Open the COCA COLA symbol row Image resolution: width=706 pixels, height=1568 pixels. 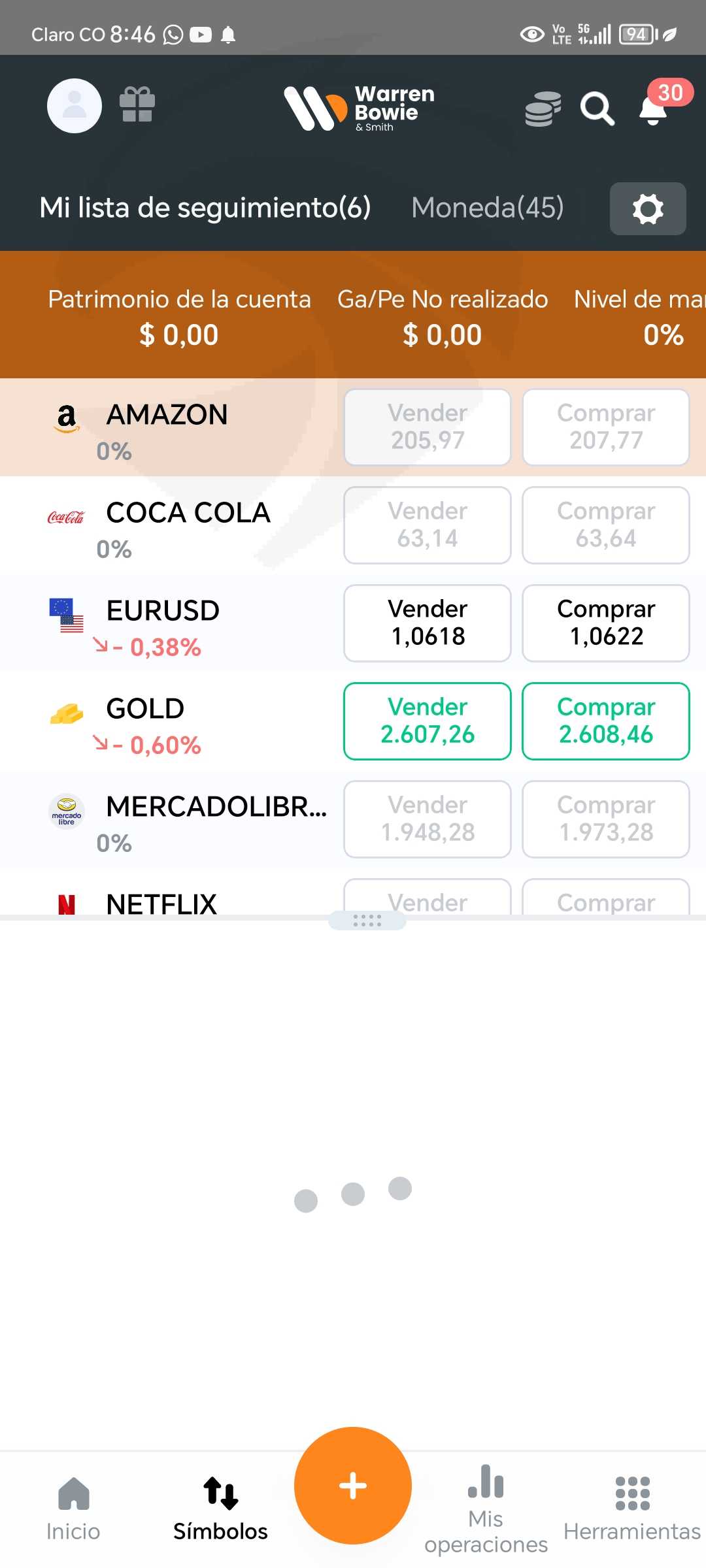188,525
